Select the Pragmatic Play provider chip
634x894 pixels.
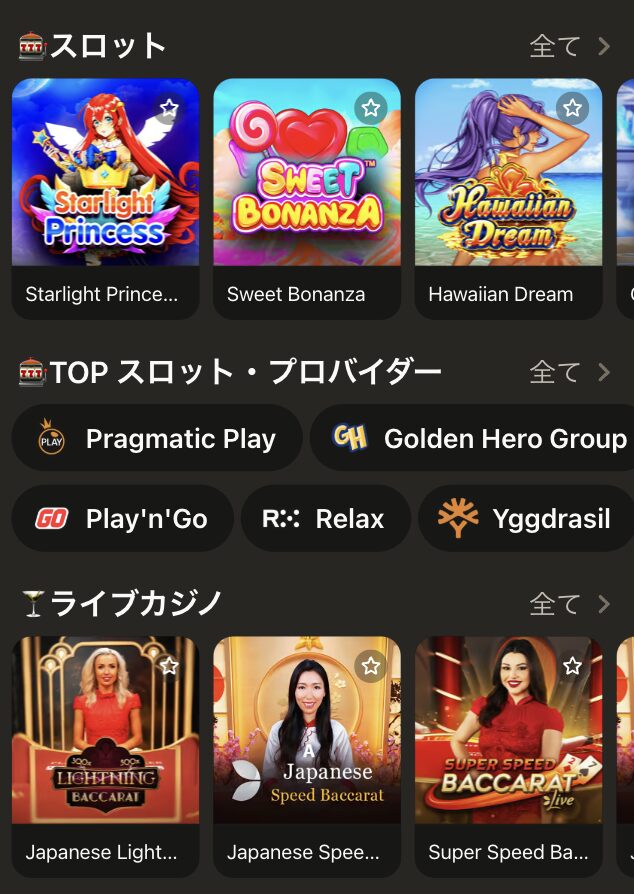(x=157, y=438)
